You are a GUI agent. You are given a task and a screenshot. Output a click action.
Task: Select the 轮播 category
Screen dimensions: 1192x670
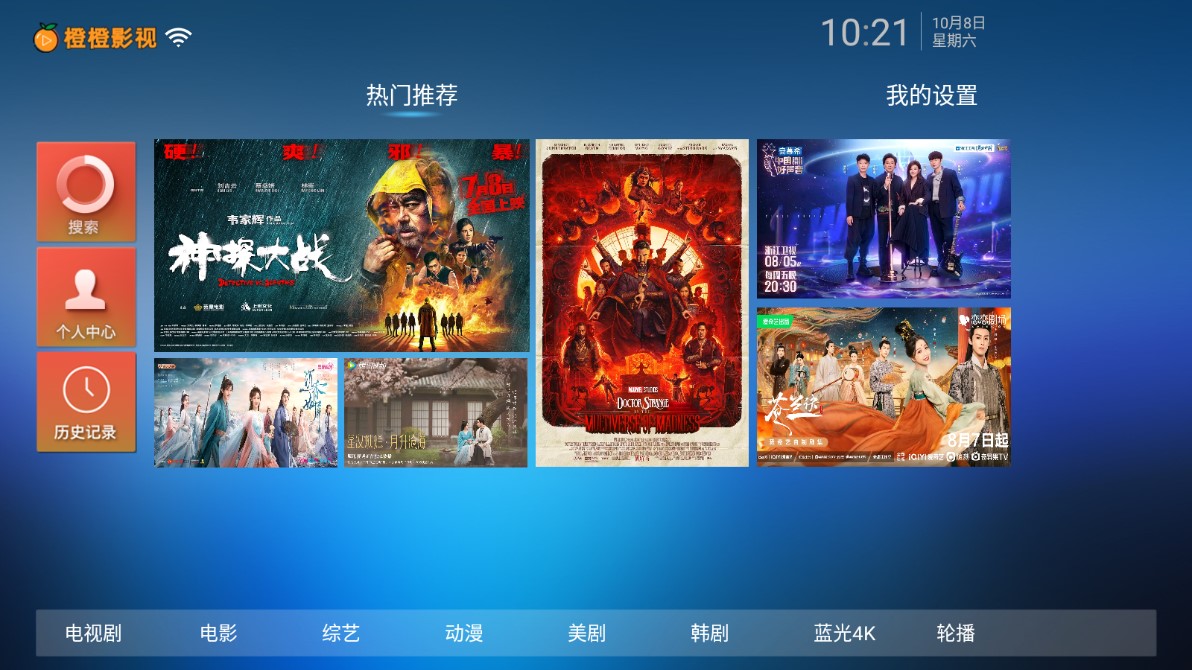point(956,633)
